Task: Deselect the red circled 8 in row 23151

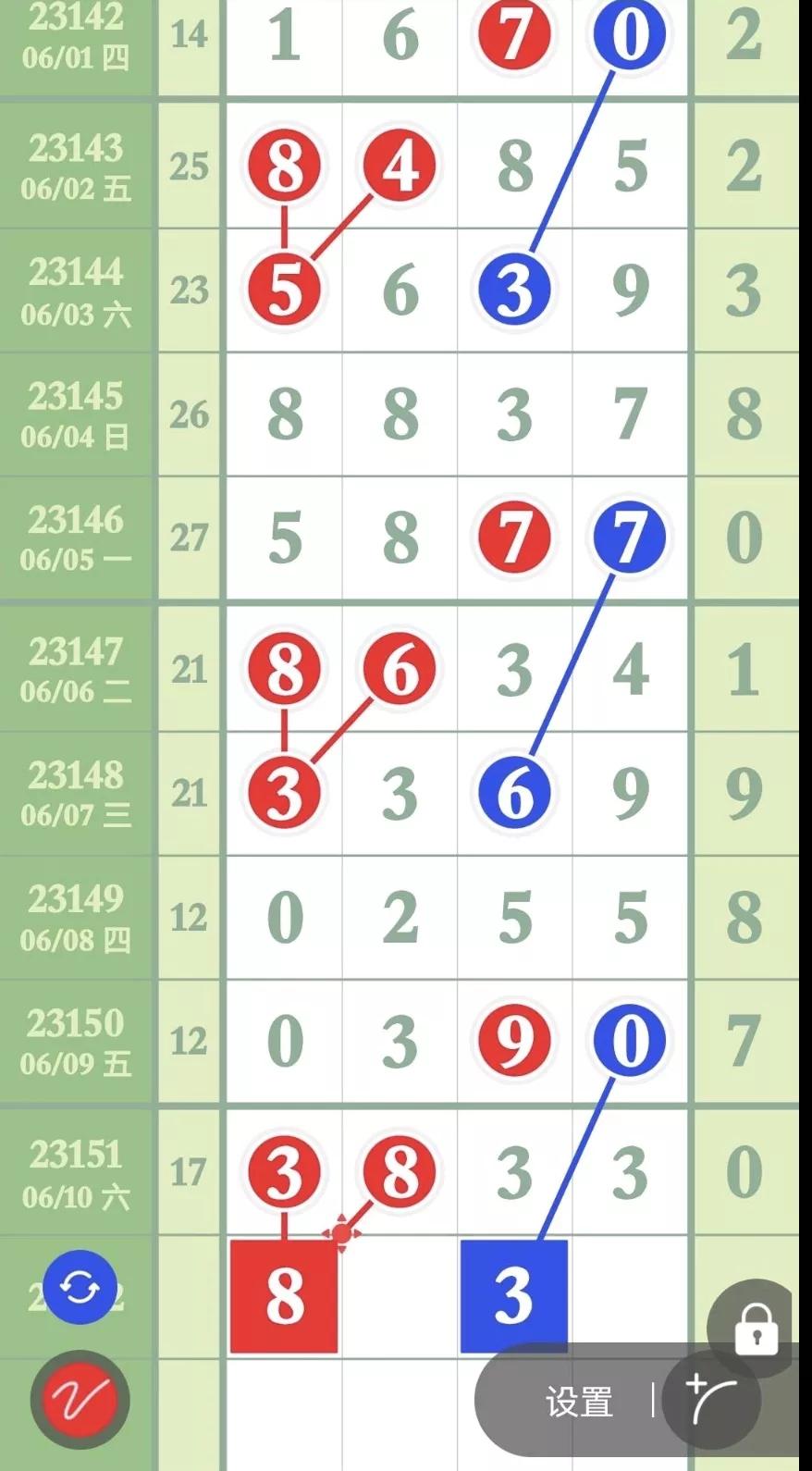Action: pos(399,1171)
